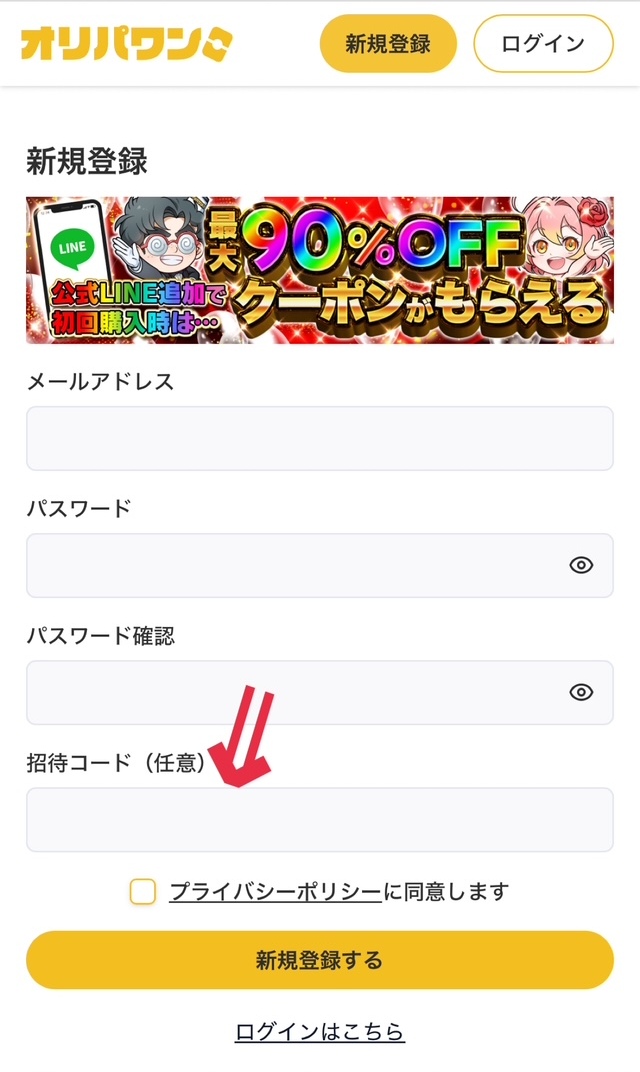Show the パスワード field text with eye icon
The image size is (640, 1072).
click(x=581, y=565)
